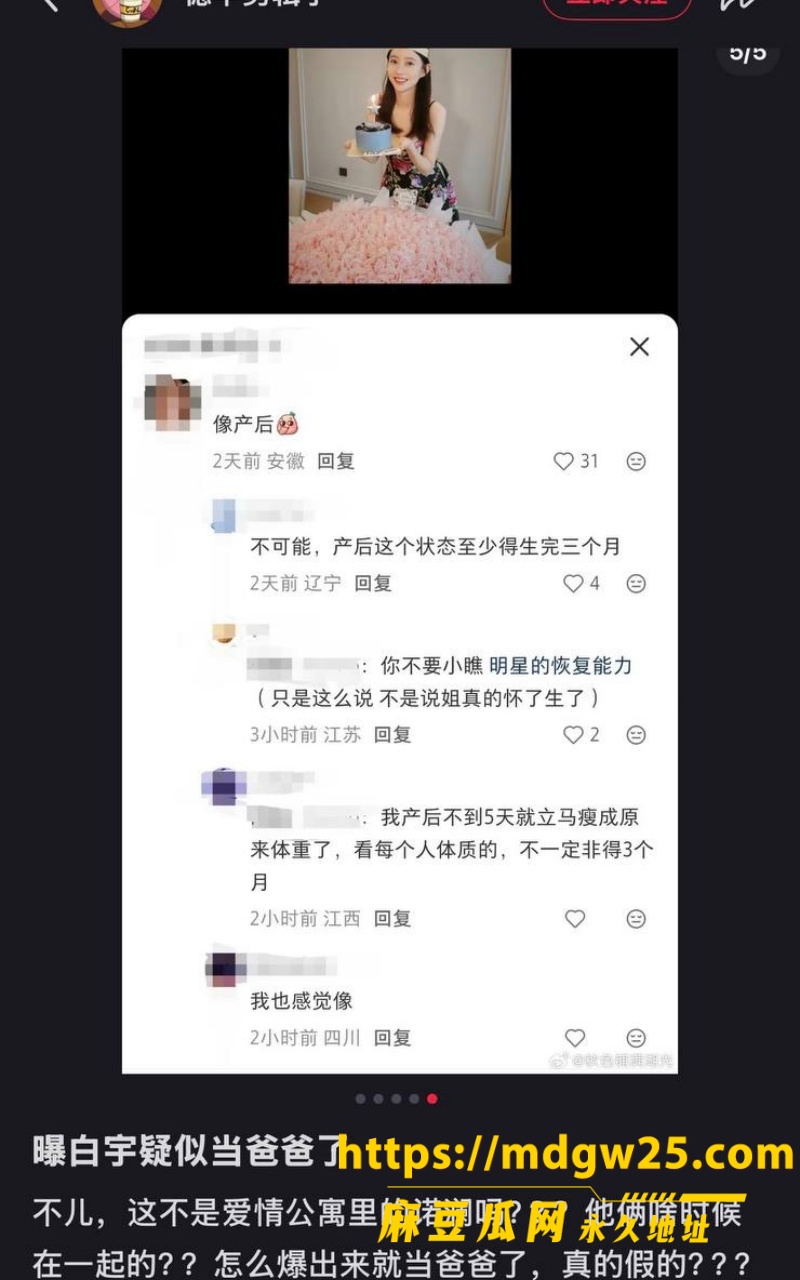Image resolution: width=800 pixels, height=1280 pixels.
Task: Open the post author's avatar
Action: click(127, 10)
